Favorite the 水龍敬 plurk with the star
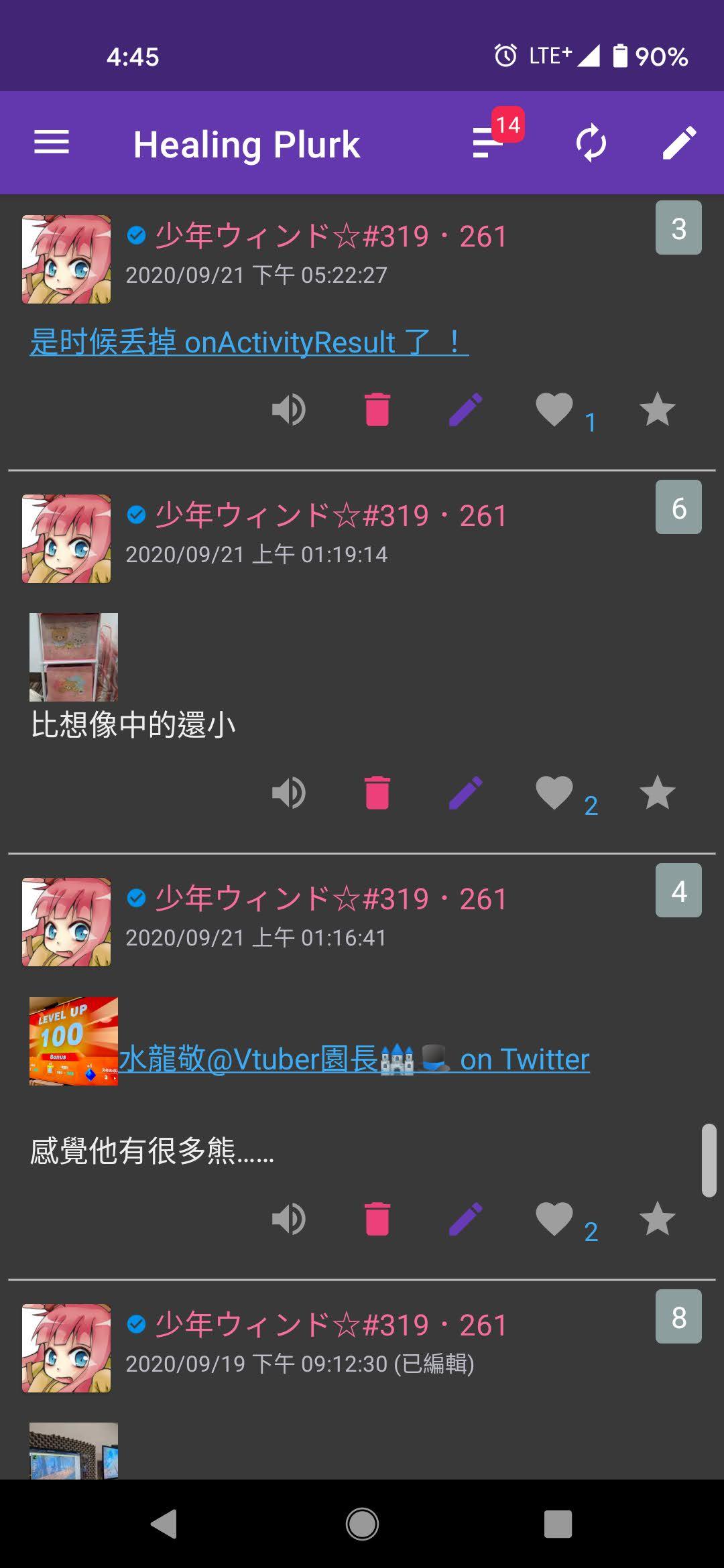The height and width of the screenshot is (1568, 724). (656, 1218)
